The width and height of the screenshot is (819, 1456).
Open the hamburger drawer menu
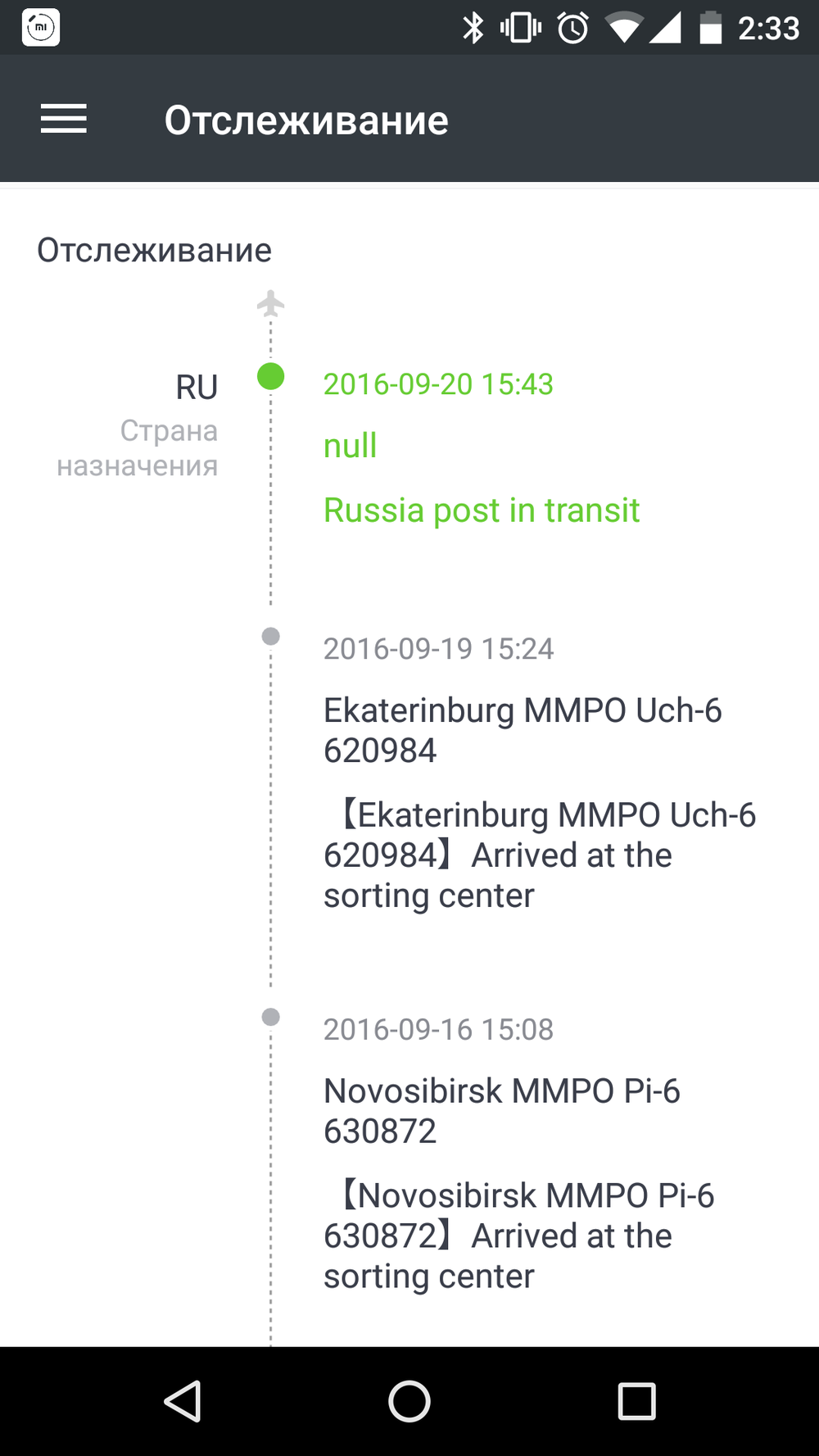point(64,120)
